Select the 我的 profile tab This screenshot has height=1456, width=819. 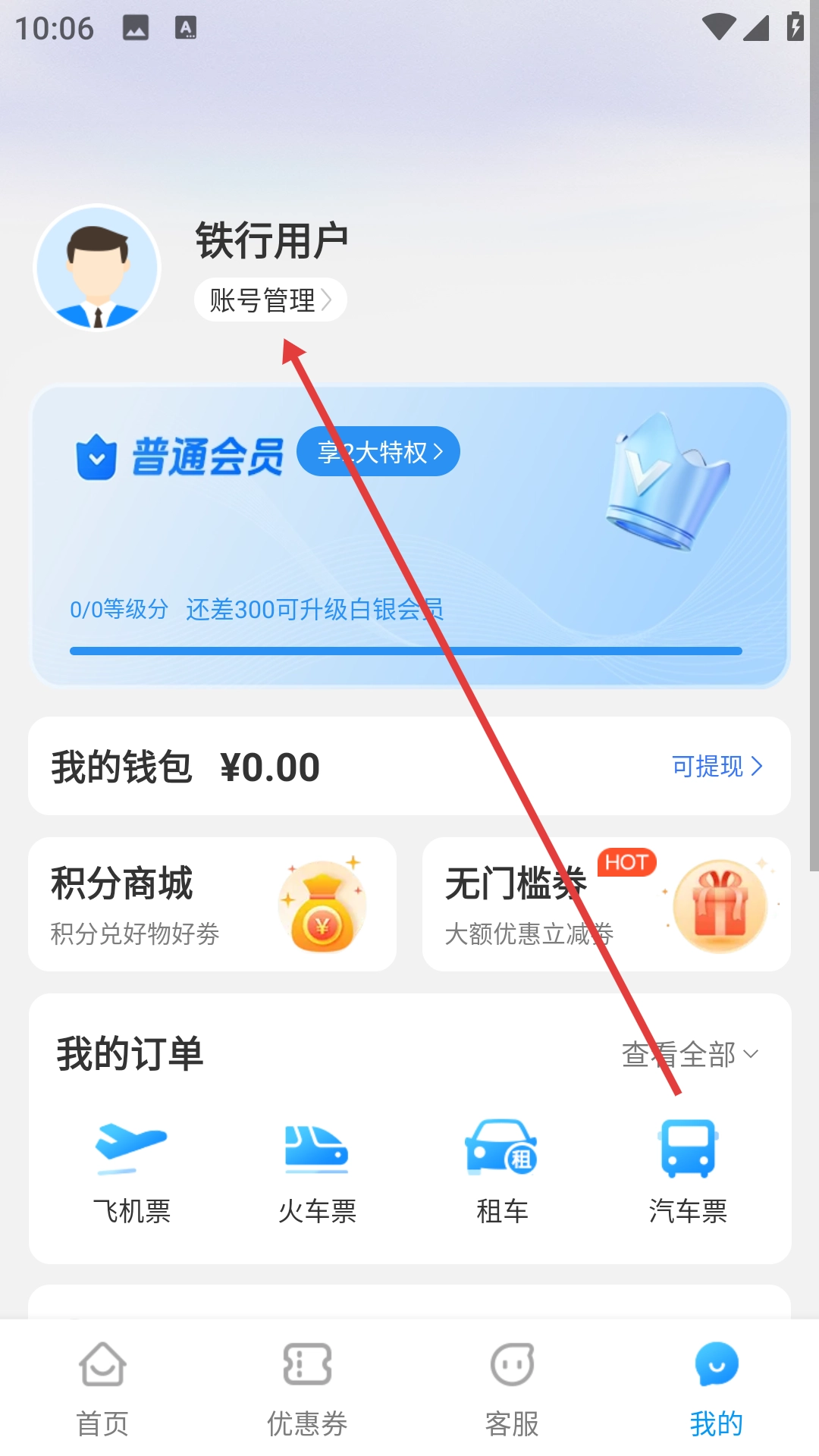716,1388
